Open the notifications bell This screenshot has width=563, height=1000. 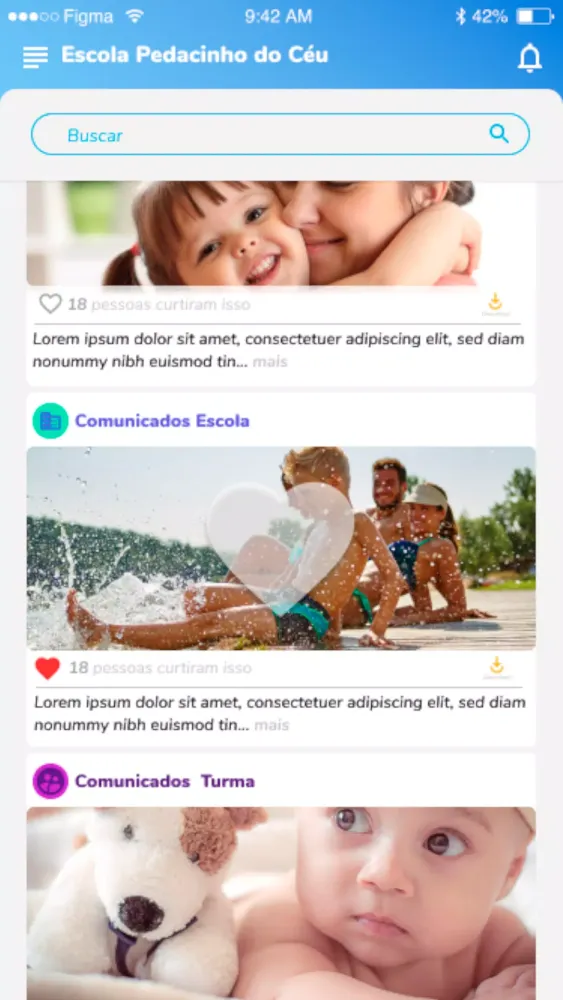click(x=529, y=58)
